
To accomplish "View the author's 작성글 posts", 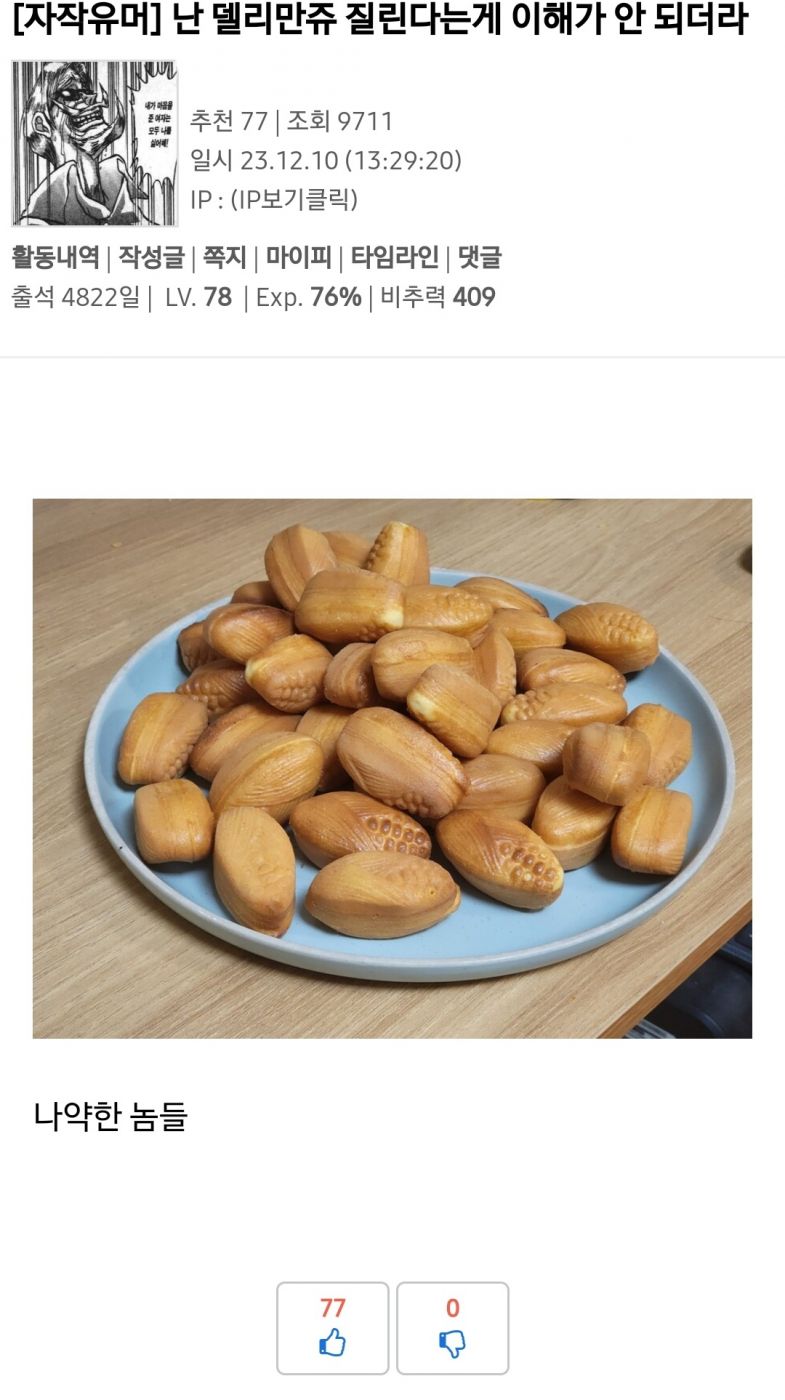I will coord(152,258).
